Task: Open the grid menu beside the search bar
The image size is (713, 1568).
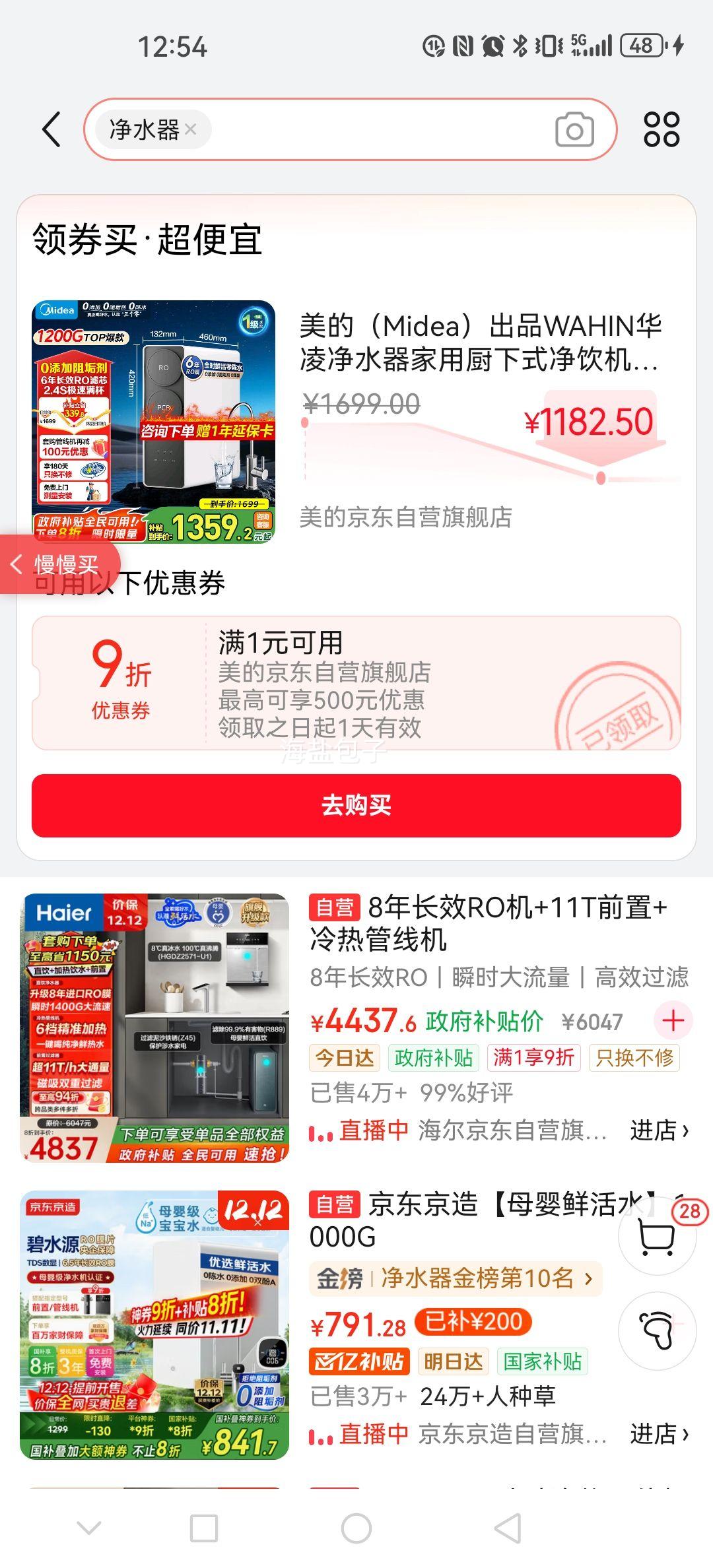Action: tap(662, 130)
